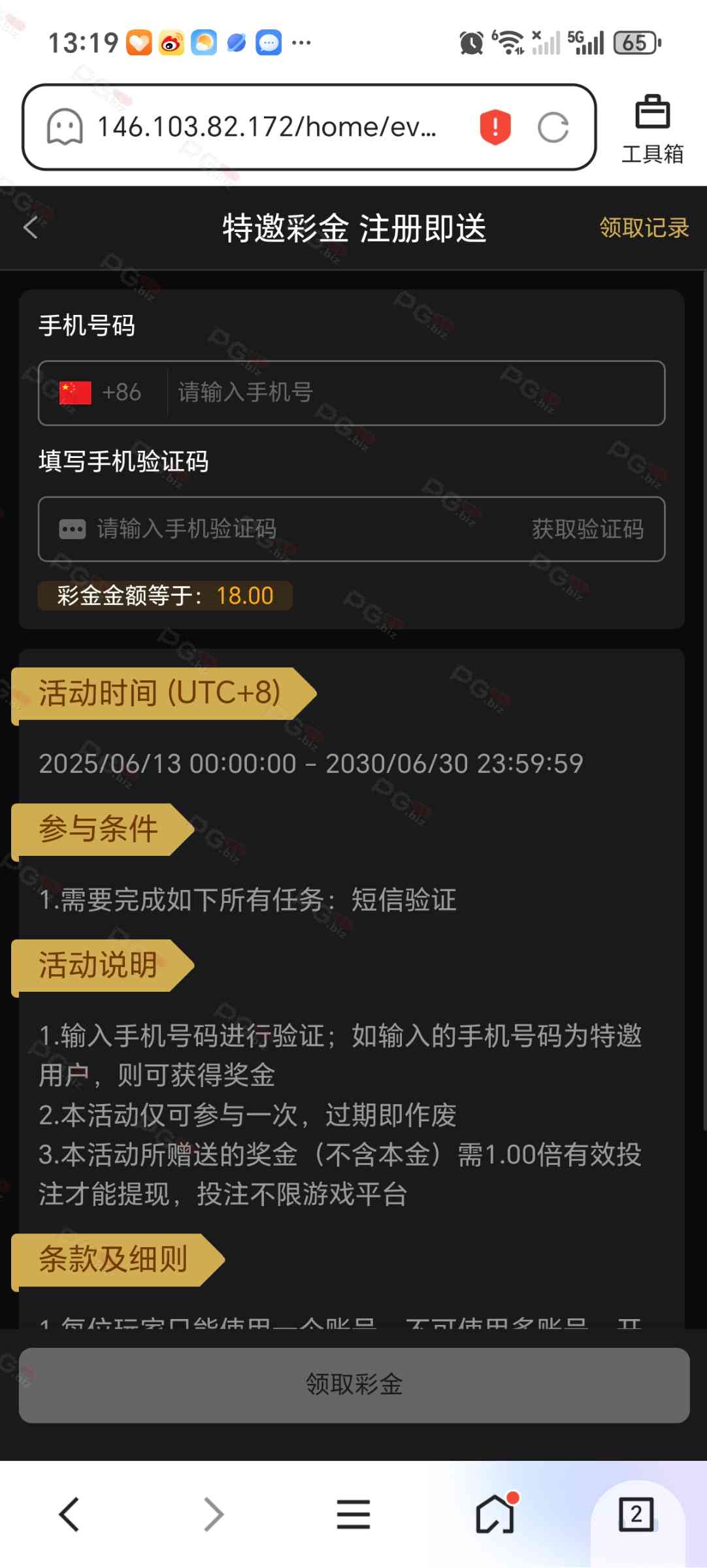
Task: Request a code with 获取验证码
Action: (x=587, y=529)
